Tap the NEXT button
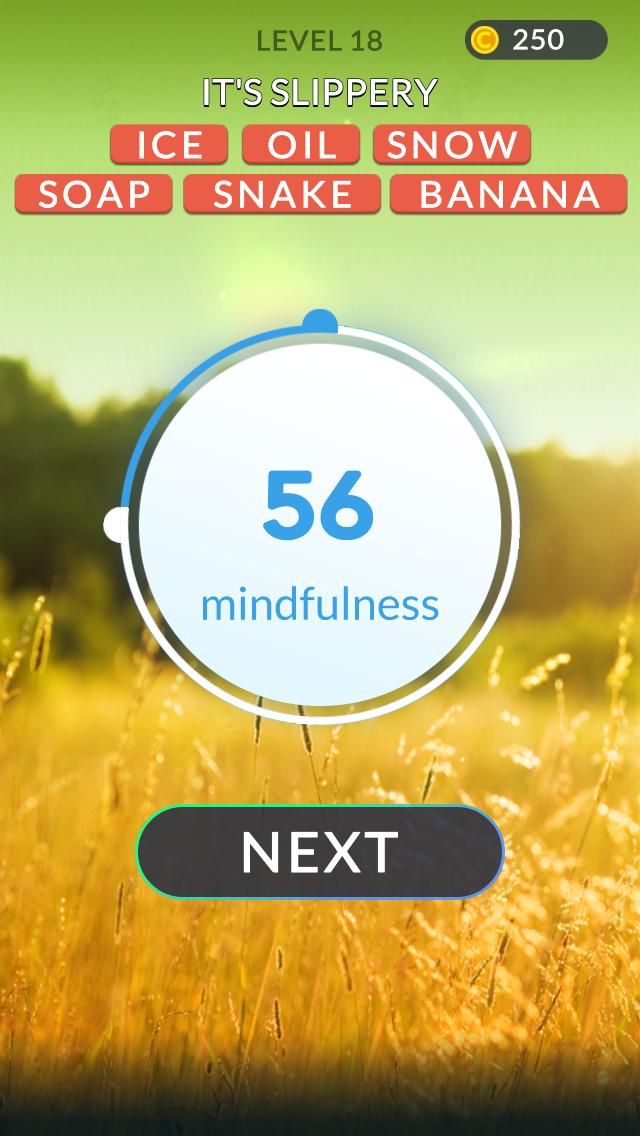640x1136 pixels. pos(320,852)
